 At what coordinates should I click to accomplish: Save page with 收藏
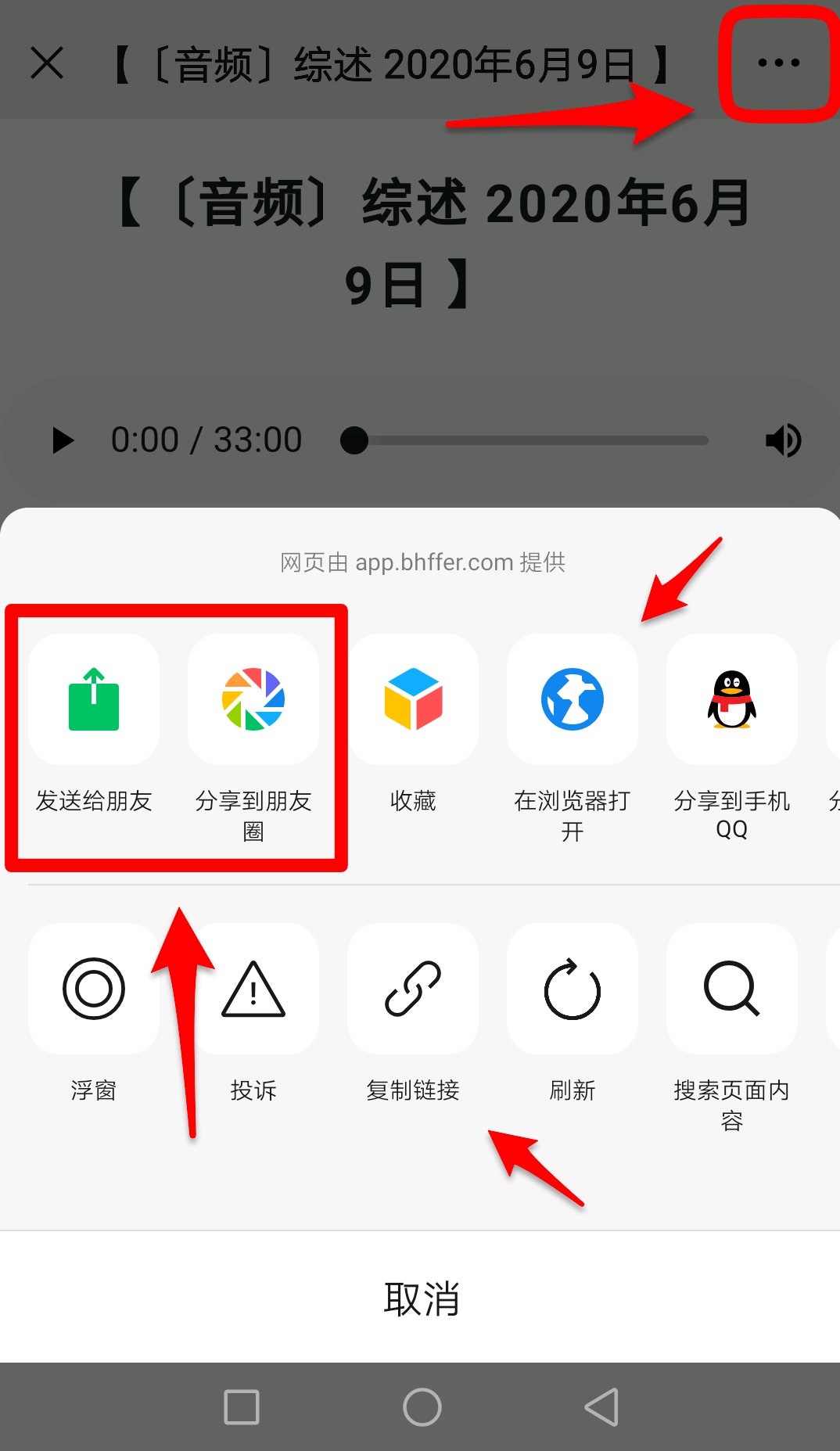413,700
